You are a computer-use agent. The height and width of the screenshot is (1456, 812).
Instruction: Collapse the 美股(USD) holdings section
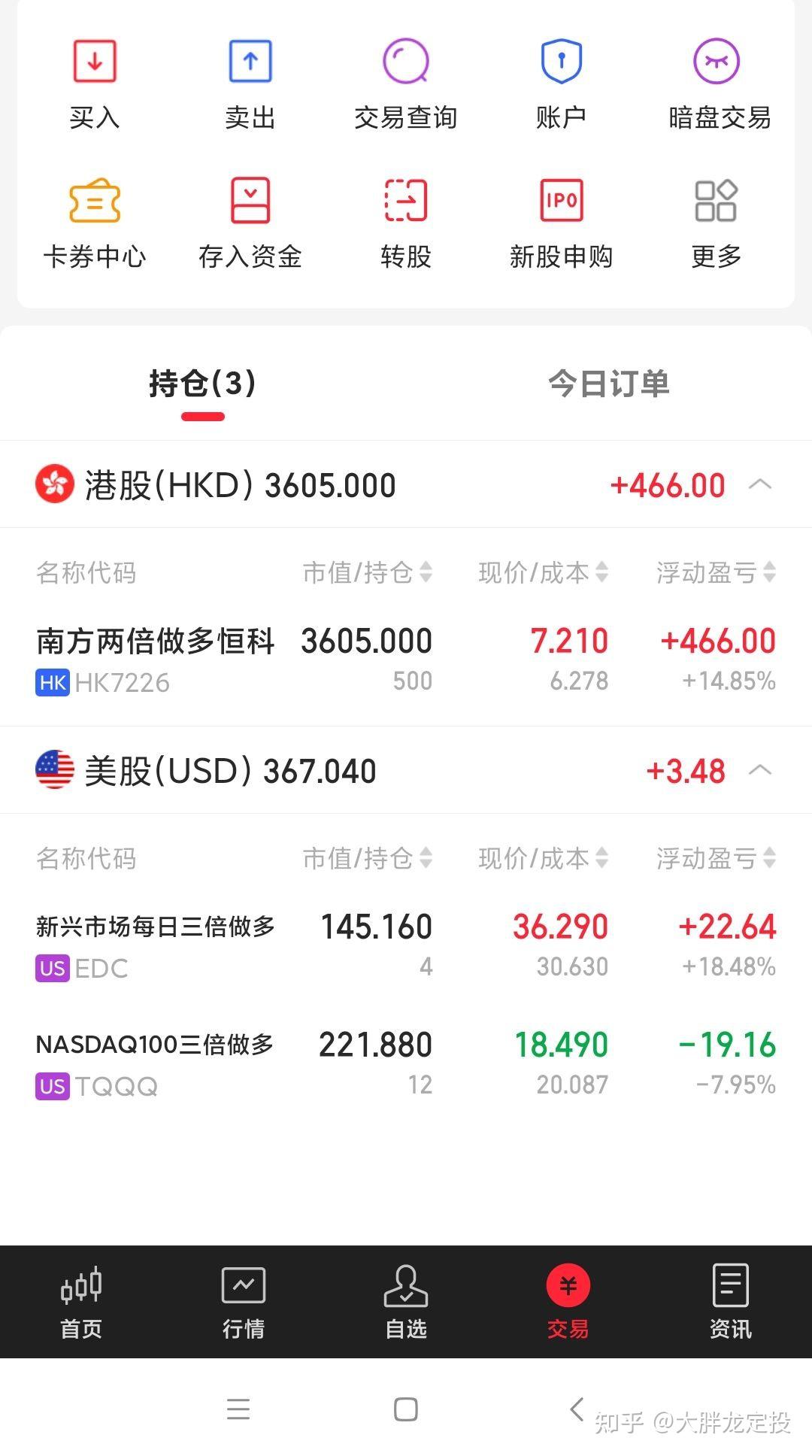(x=760, y=770)
